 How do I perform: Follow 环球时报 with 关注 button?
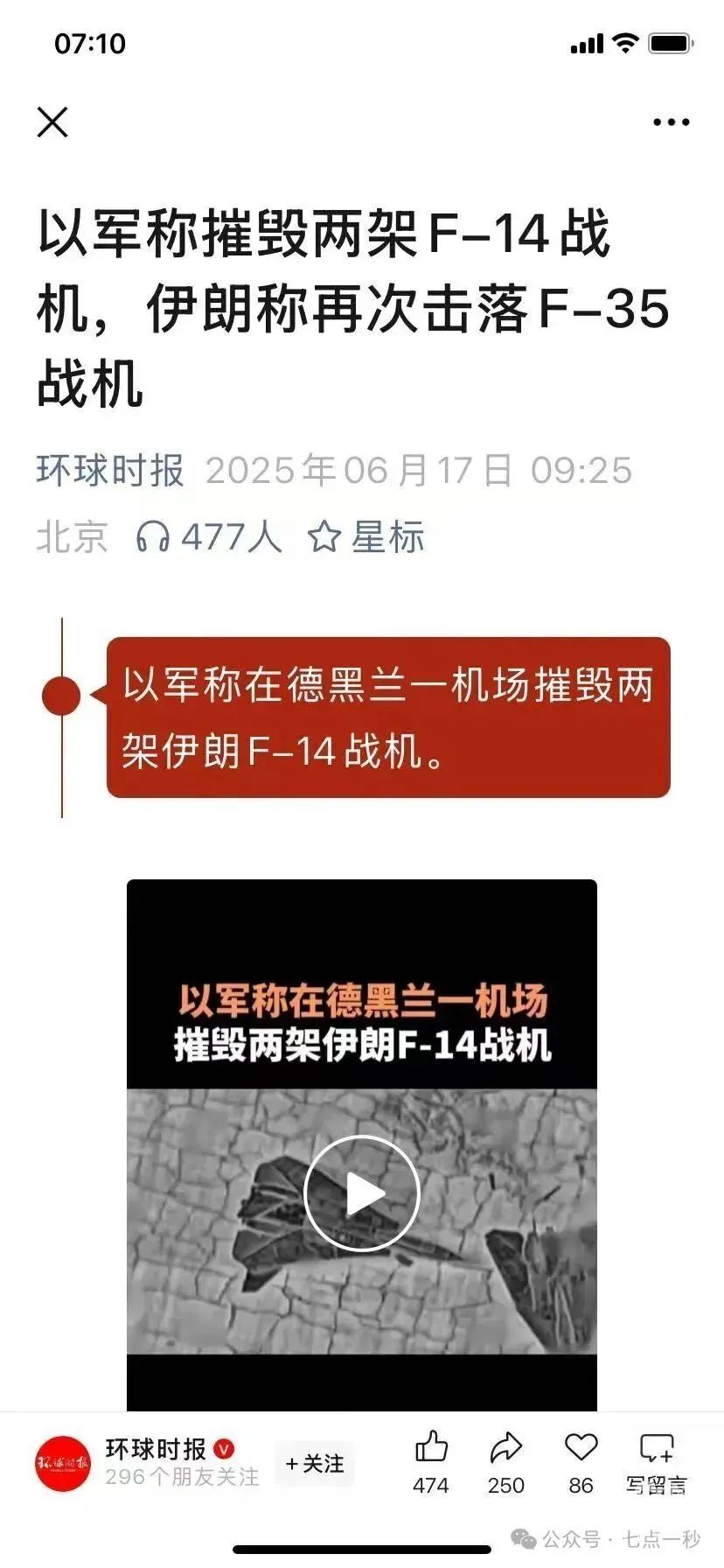point(315,1464)
